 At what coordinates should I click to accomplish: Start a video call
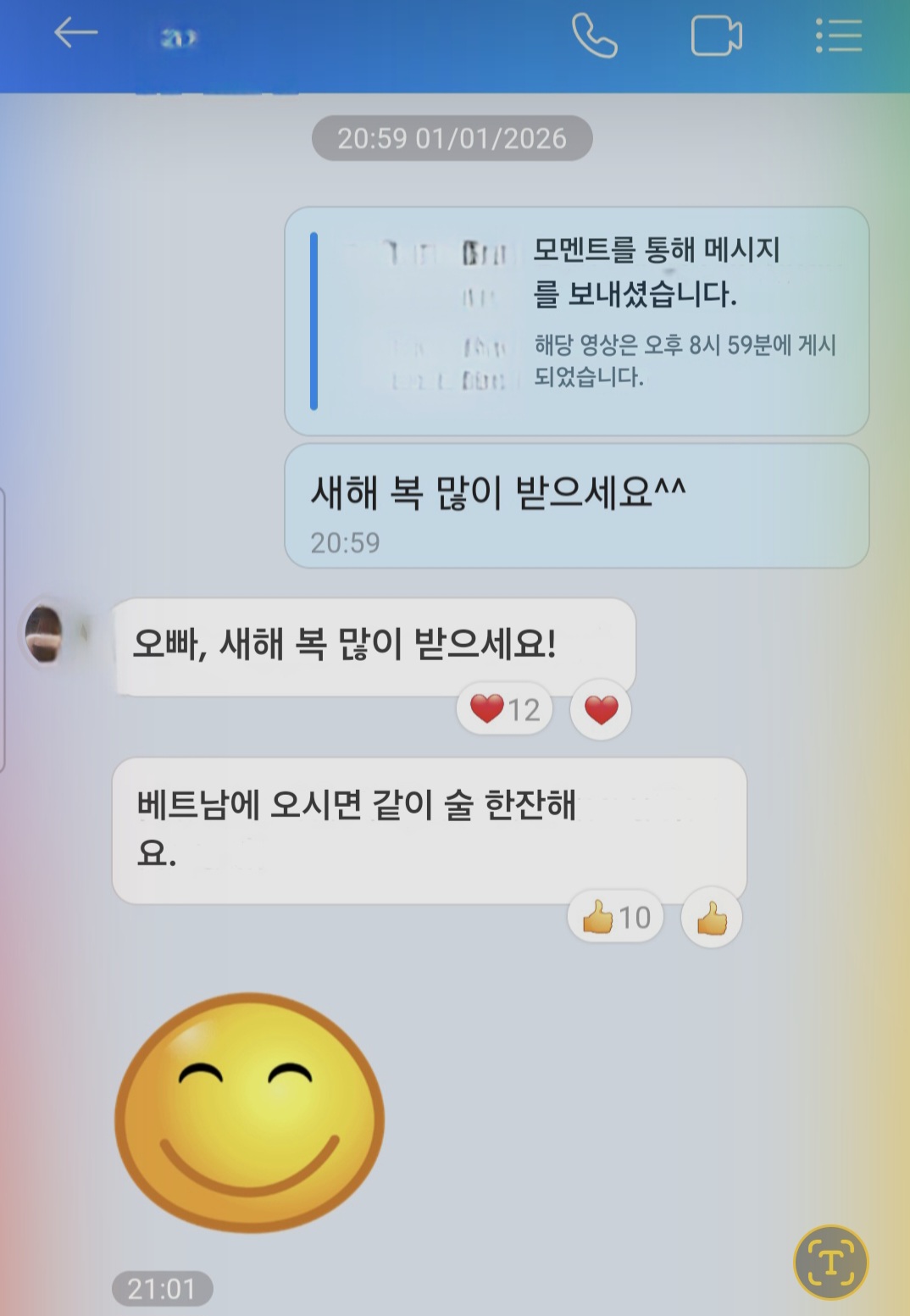pyautogui.click(x=716, y=36)
